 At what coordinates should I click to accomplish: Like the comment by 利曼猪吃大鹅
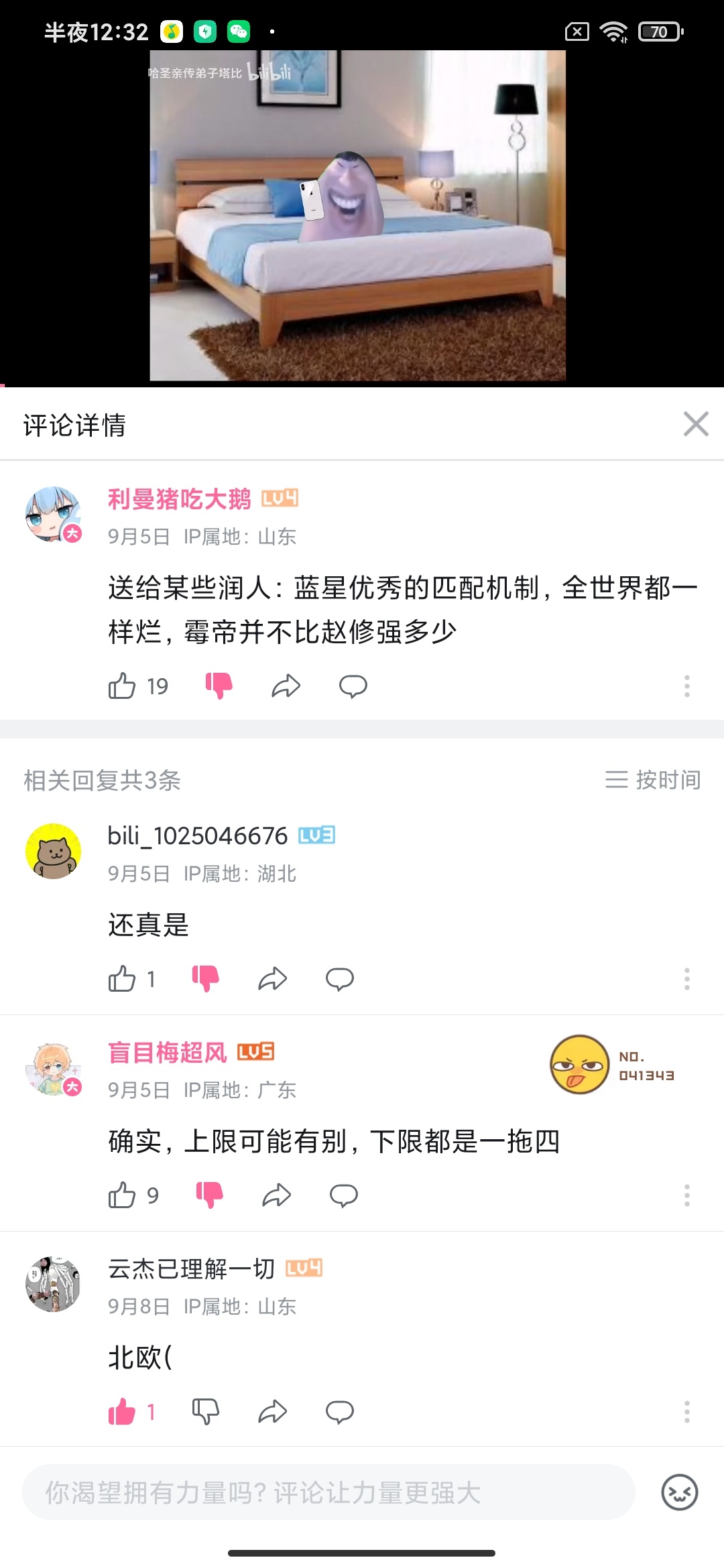[x=123, y=685]
